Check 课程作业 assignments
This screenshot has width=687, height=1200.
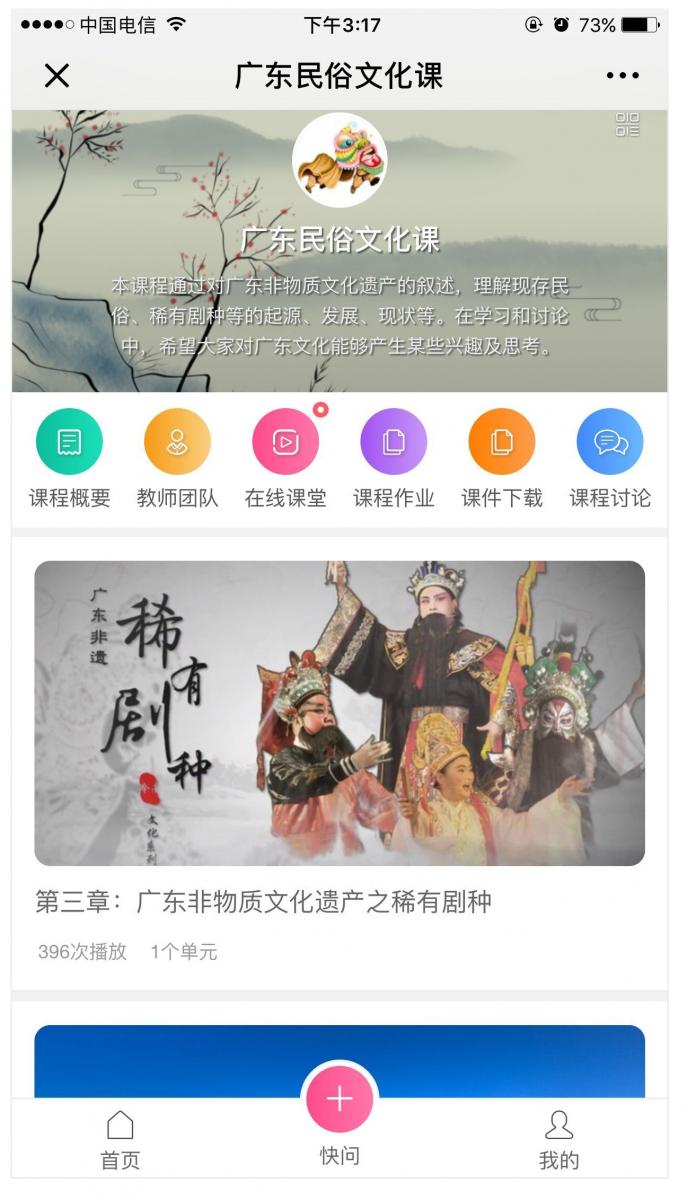(x=393, y=443)
